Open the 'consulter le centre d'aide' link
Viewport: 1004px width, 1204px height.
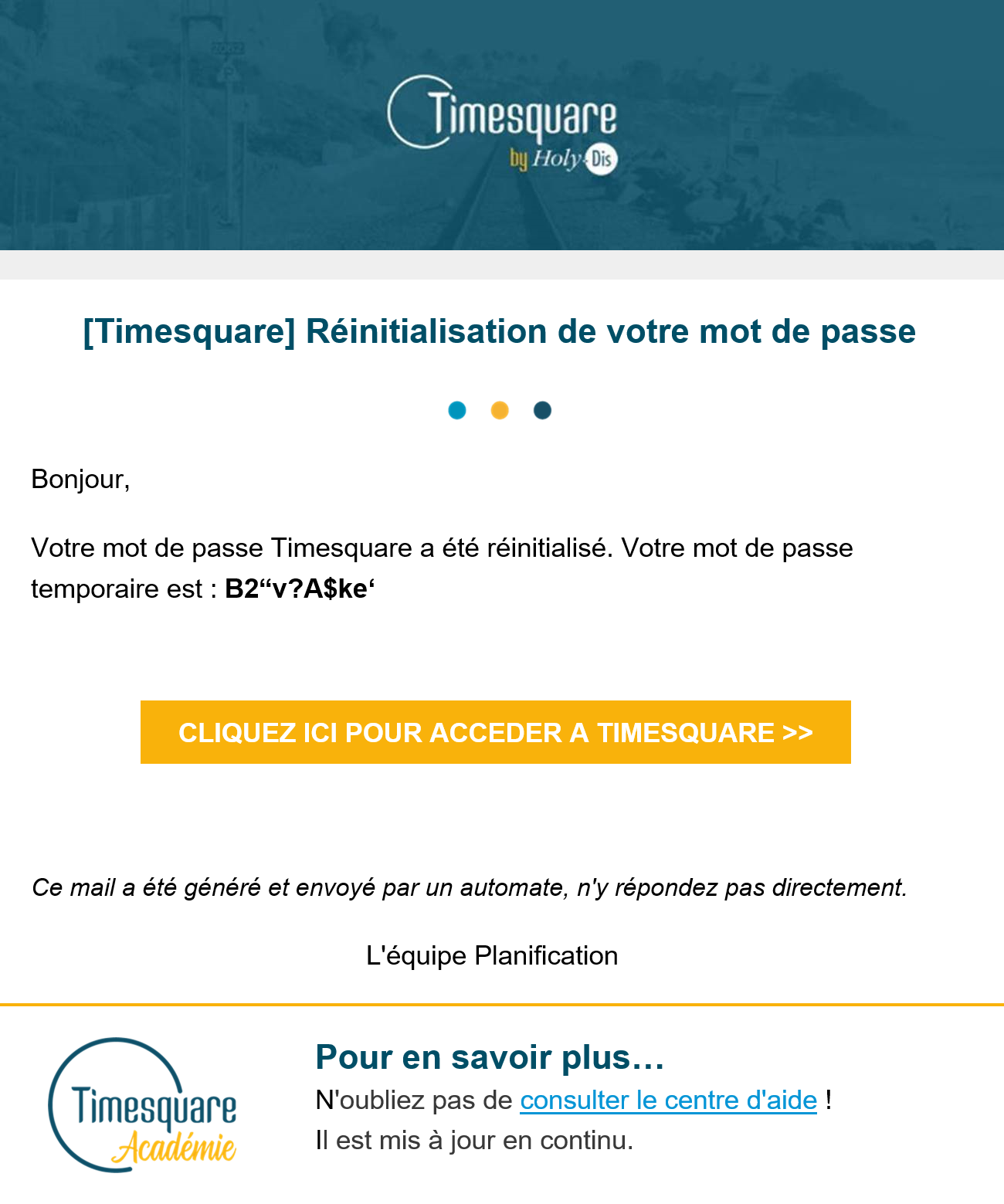(668, 1100)
